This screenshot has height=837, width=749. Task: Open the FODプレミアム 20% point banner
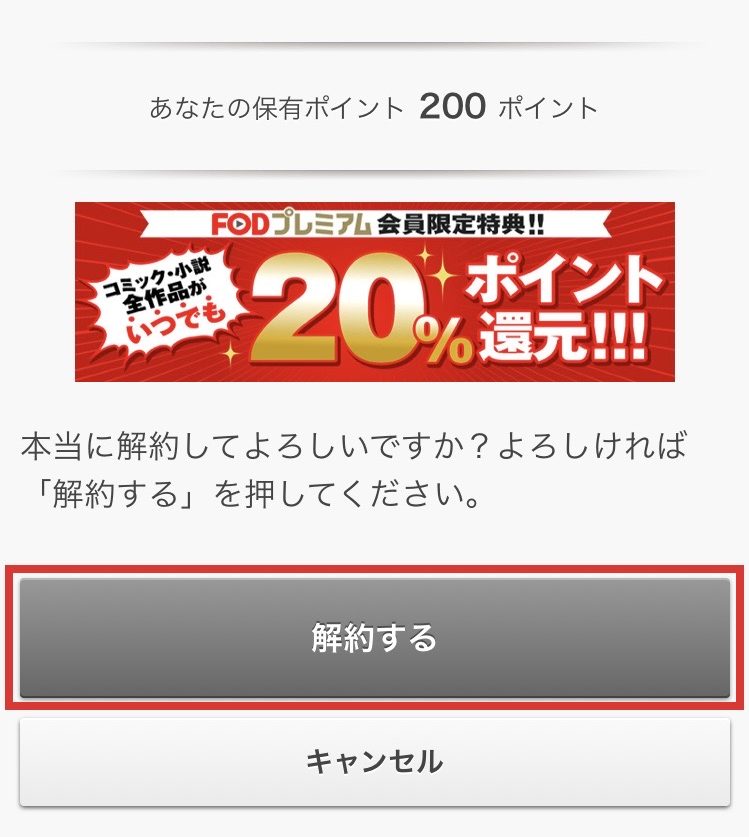pyautogui.click(x=374, y=292)
